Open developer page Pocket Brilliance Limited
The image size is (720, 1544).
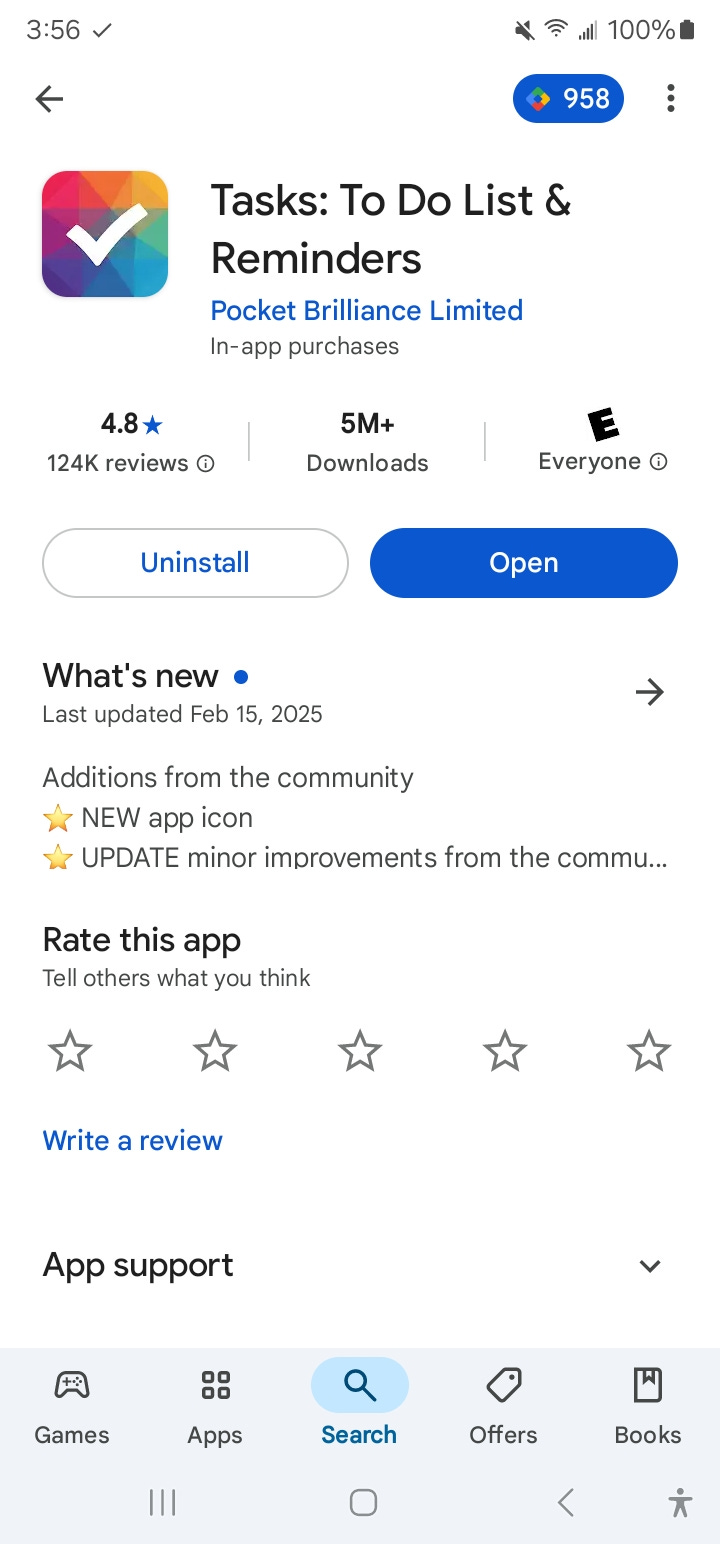[366, 310]
